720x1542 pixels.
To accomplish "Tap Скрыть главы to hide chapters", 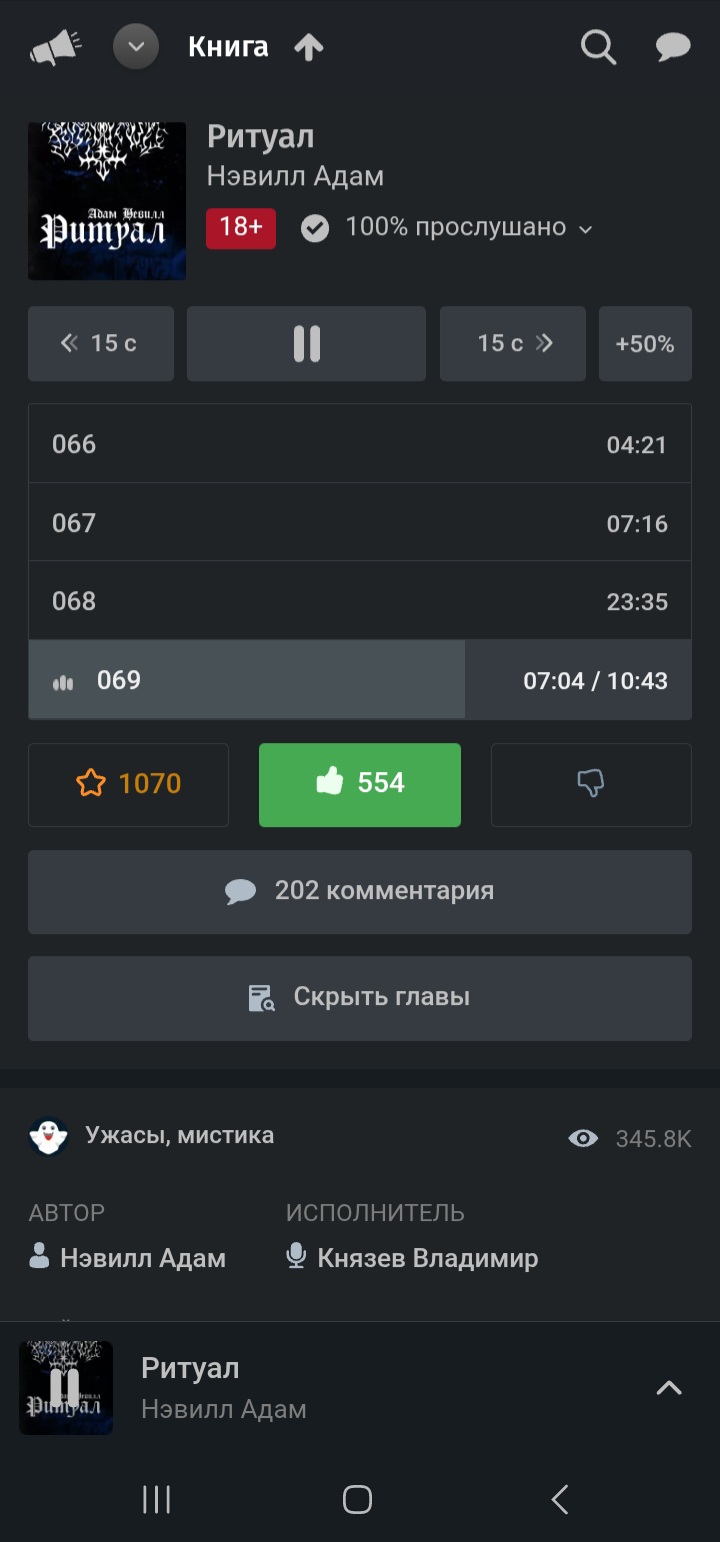I will 359,998.
